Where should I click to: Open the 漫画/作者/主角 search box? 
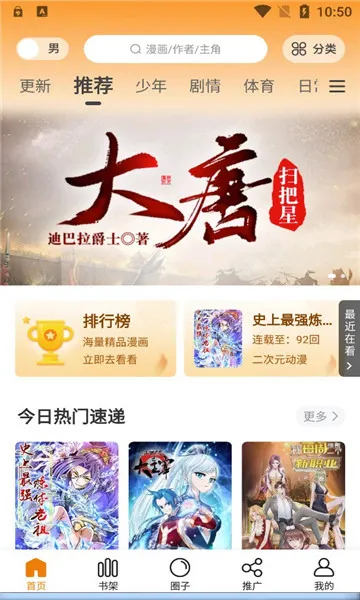(x=175, y=49)
